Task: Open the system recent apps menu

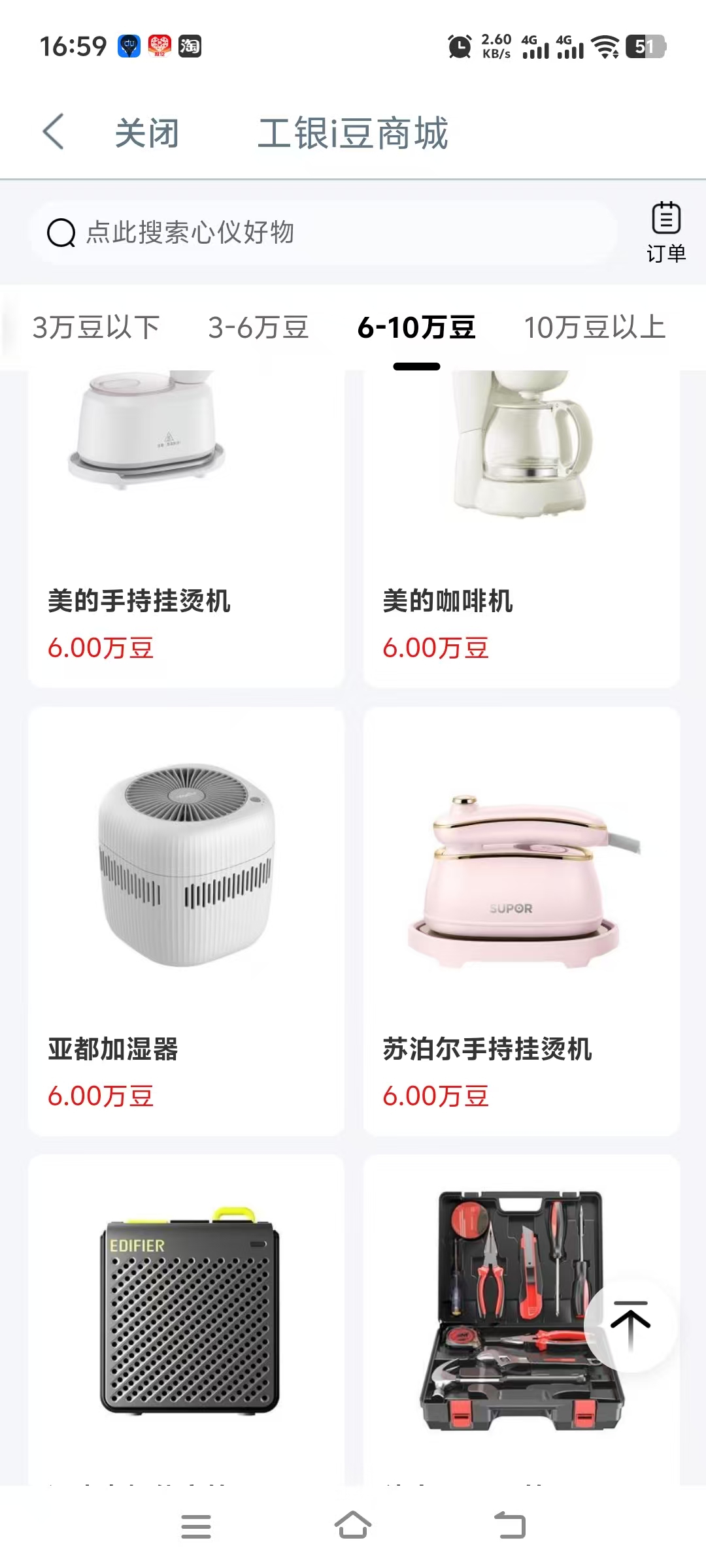Action: [195, 1526]
